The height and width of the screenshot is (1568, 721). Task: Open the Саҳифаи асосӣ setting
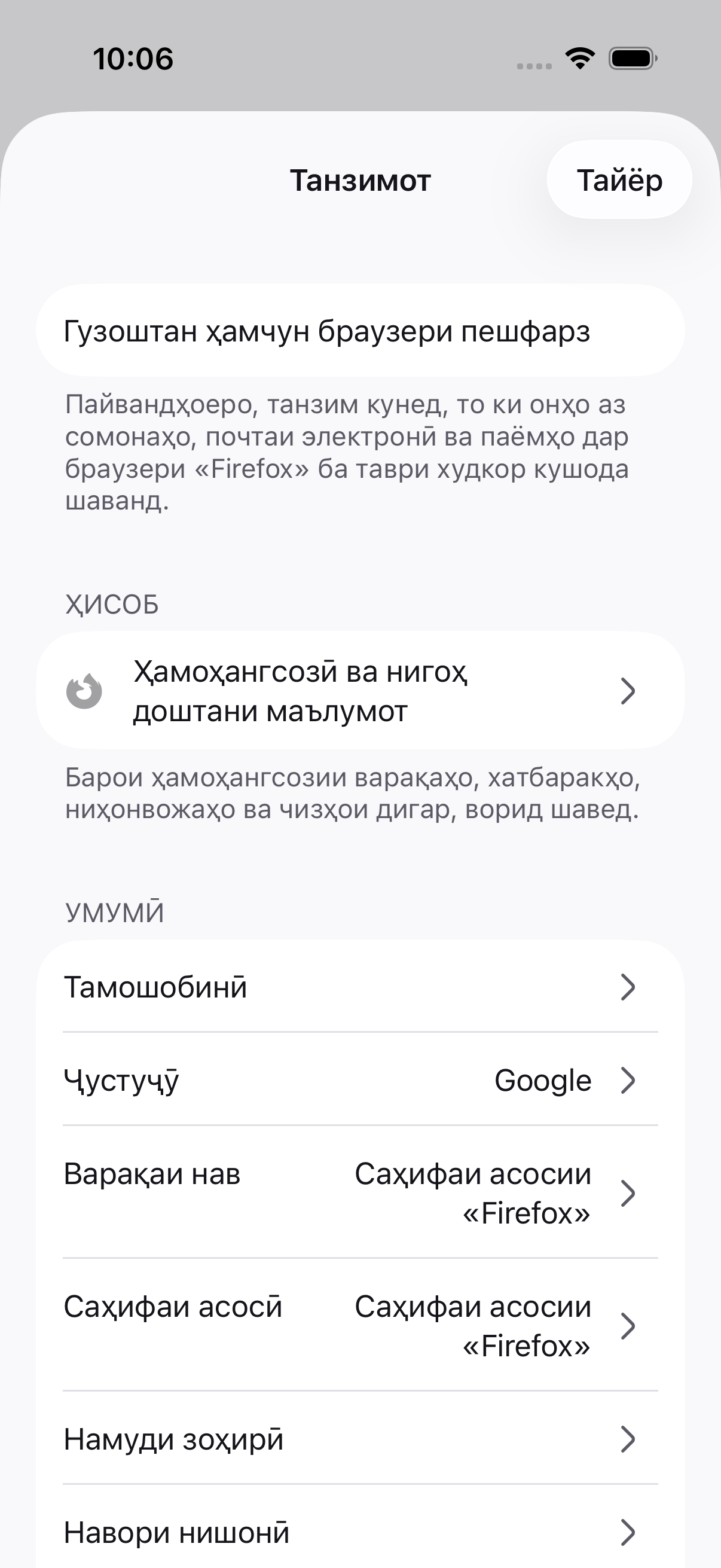[360, 1325]
